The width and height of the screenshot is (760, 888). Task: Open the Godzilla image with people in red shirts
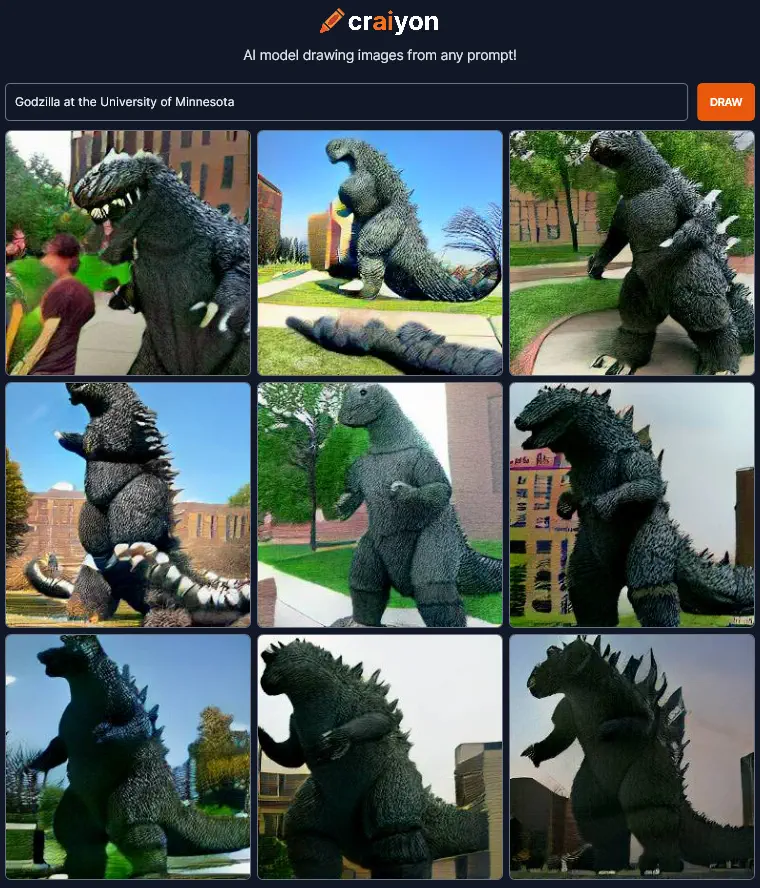(x=128, y=253)
